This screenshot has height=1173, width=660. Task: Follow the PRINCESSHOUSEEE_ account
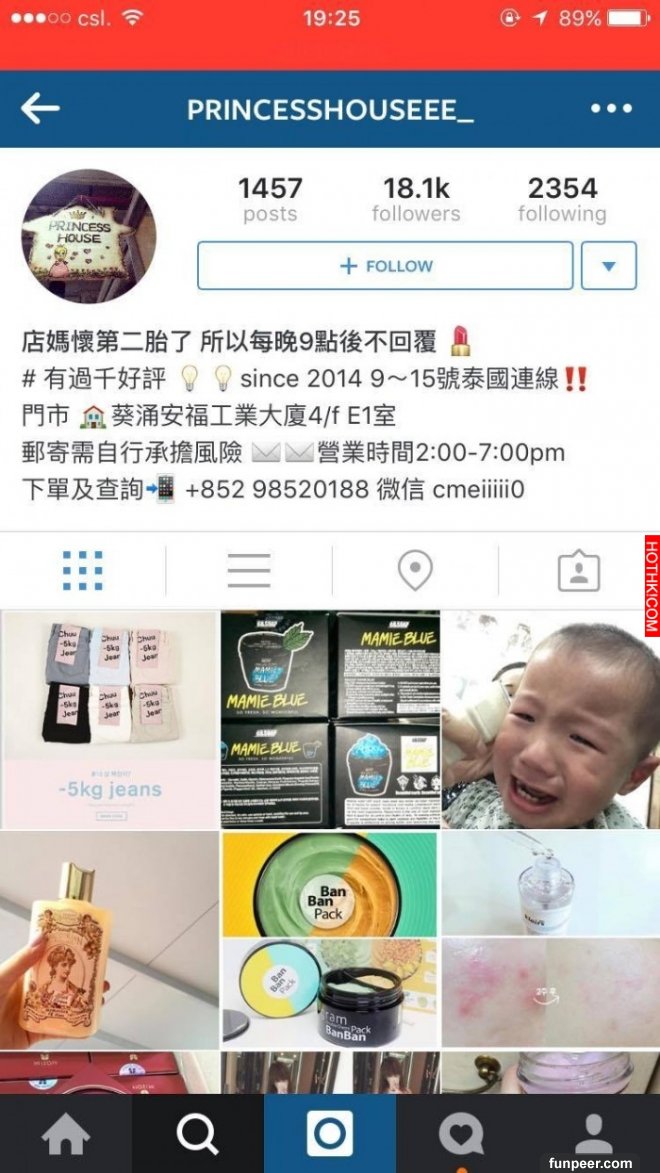point(385,266)
